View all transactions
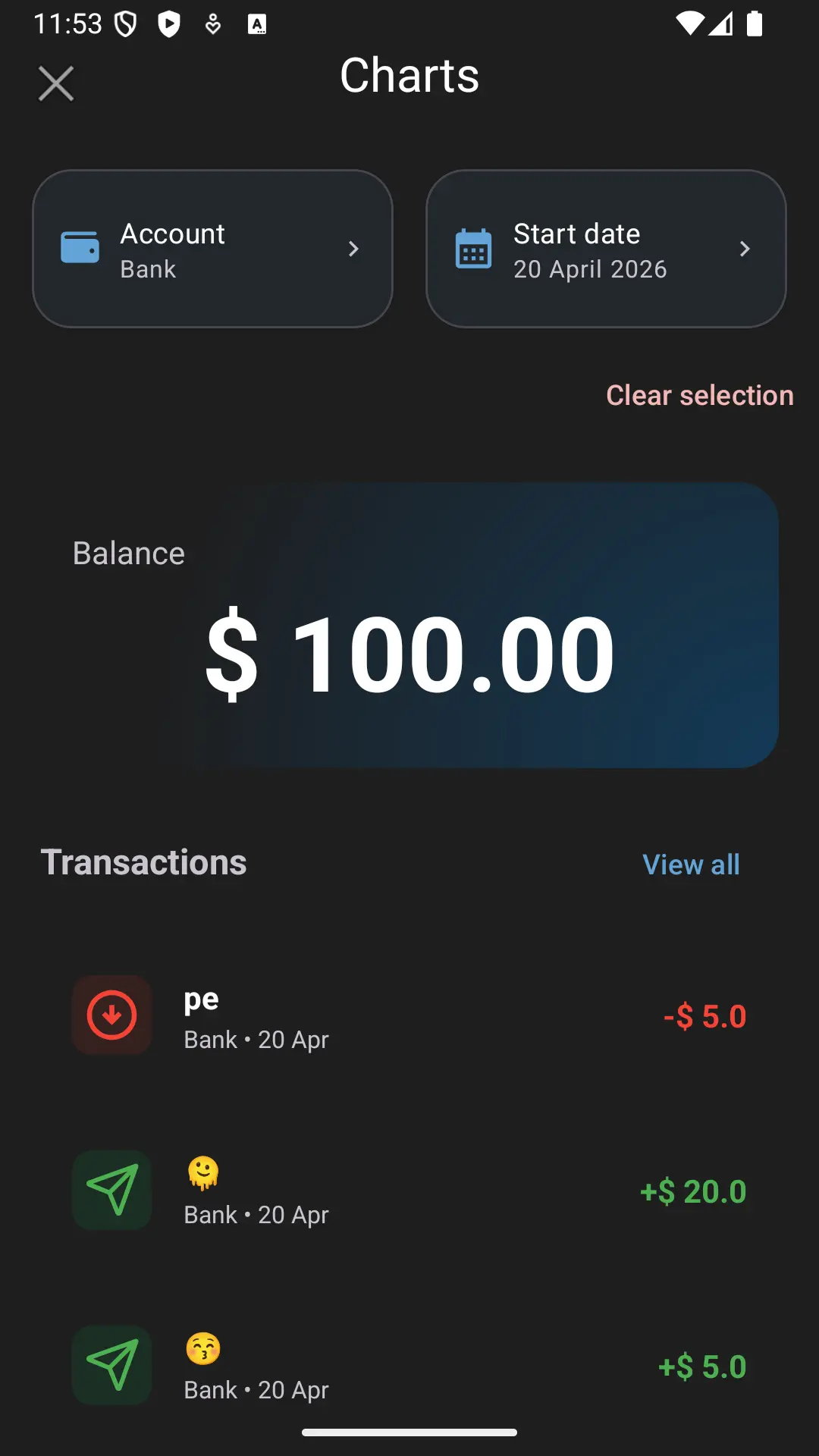The image size is (819, 1456). tap(691, 864)
